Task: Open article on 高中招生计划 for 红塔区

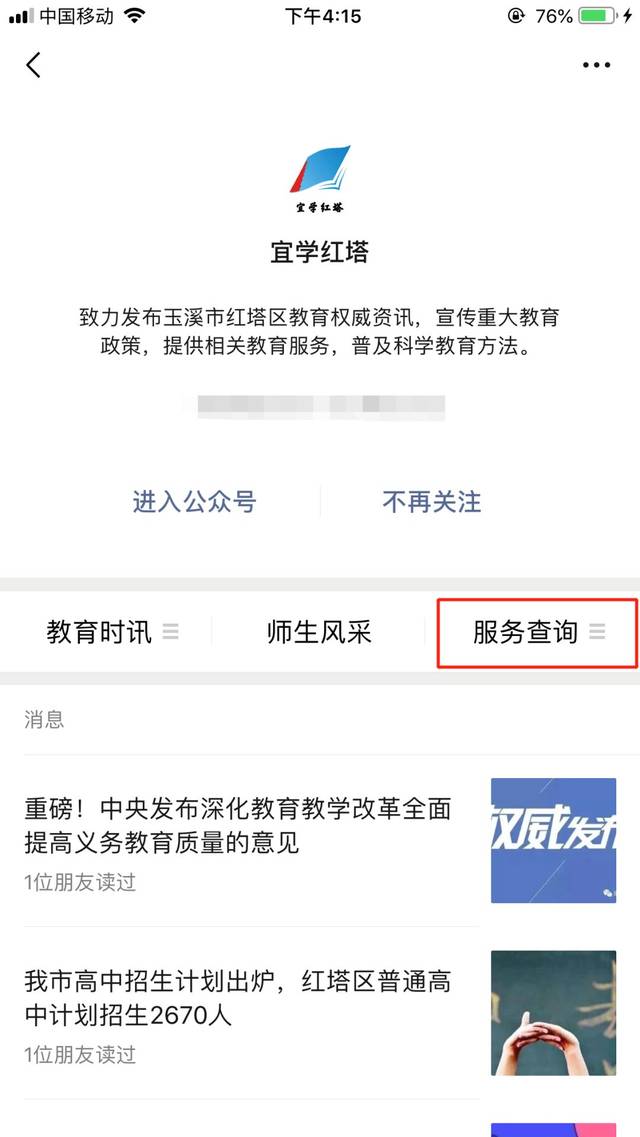Action: tap(239, 999)
